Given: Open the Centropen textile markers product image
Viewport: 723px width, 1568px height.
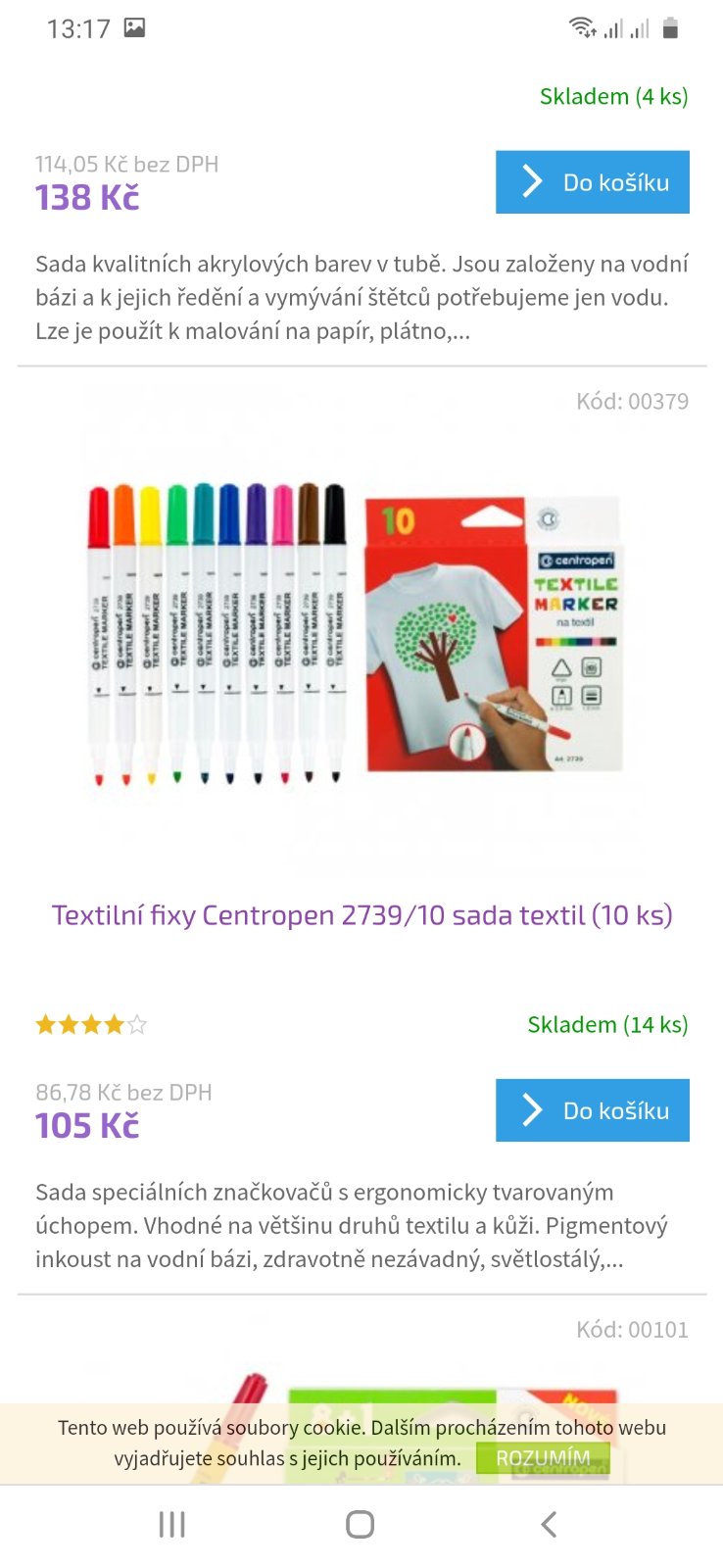Looking at the screenshot, I should point(361,632).
